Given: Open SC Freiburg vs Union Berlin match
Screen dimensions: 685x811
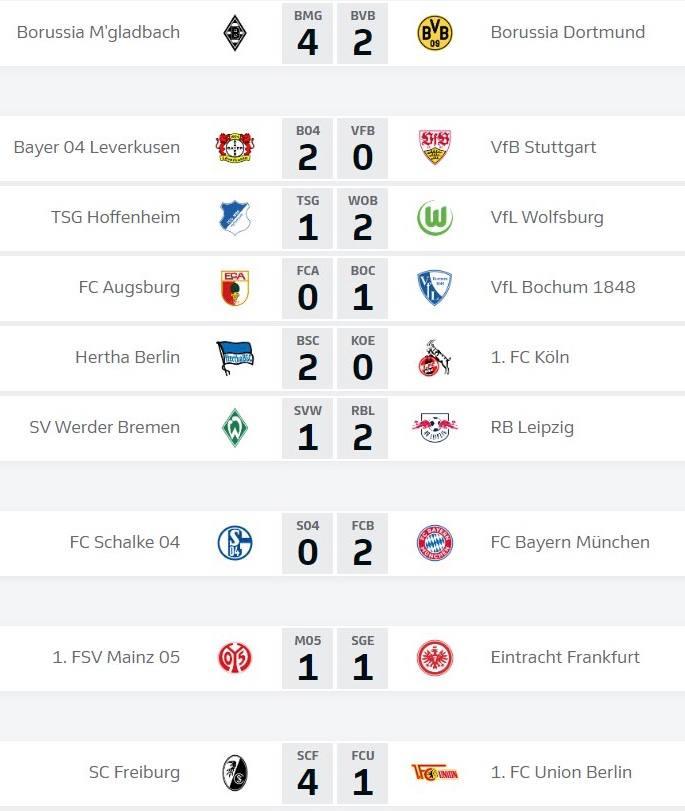Looking at the screenshot, I should [335, 773].
